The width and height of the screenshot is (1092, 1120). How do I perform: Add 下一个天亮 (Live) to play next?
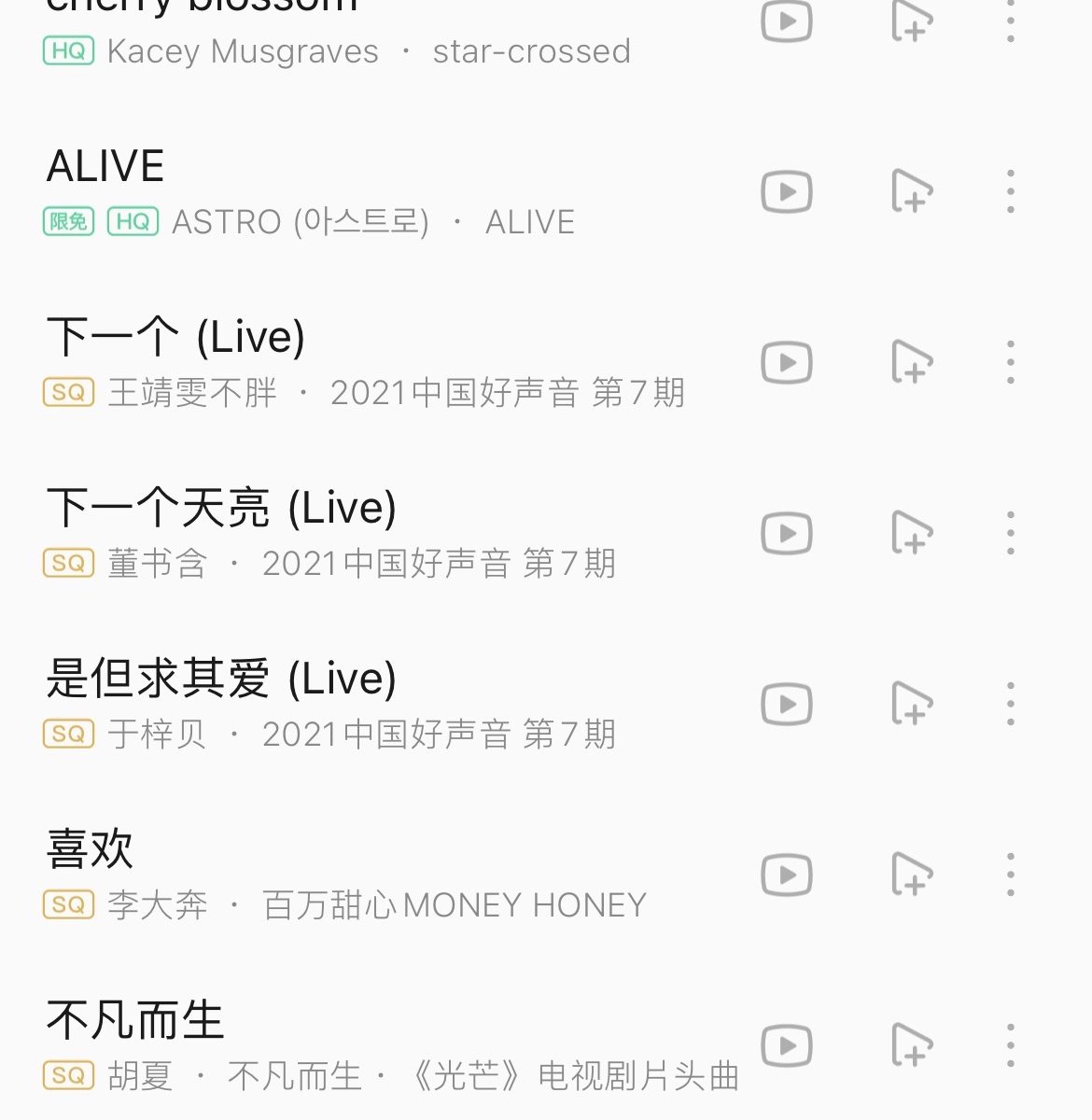pyautogui.click(x=911, y=533)
